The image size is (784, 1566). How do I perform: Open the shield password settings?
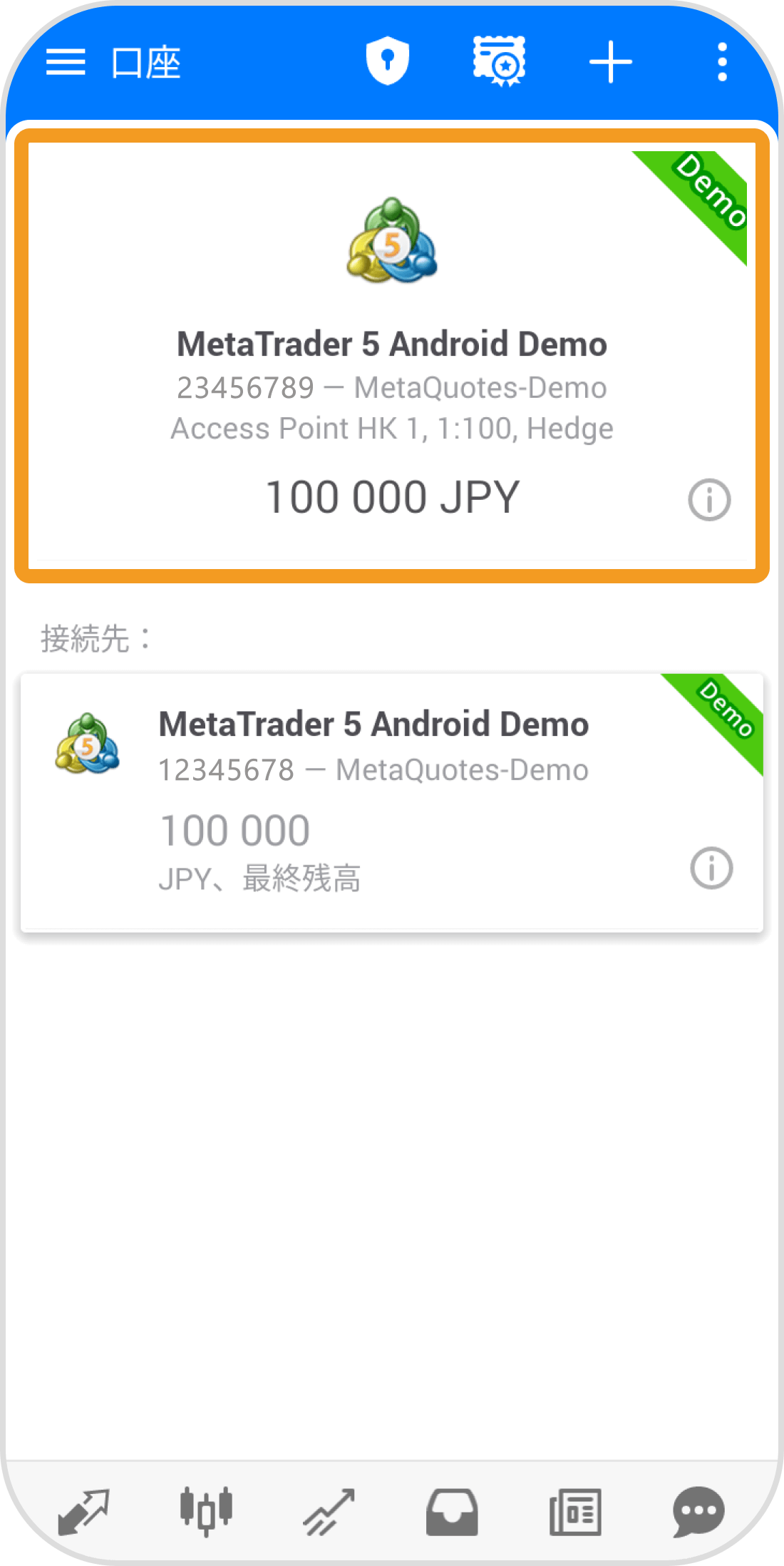pos(387,62)
